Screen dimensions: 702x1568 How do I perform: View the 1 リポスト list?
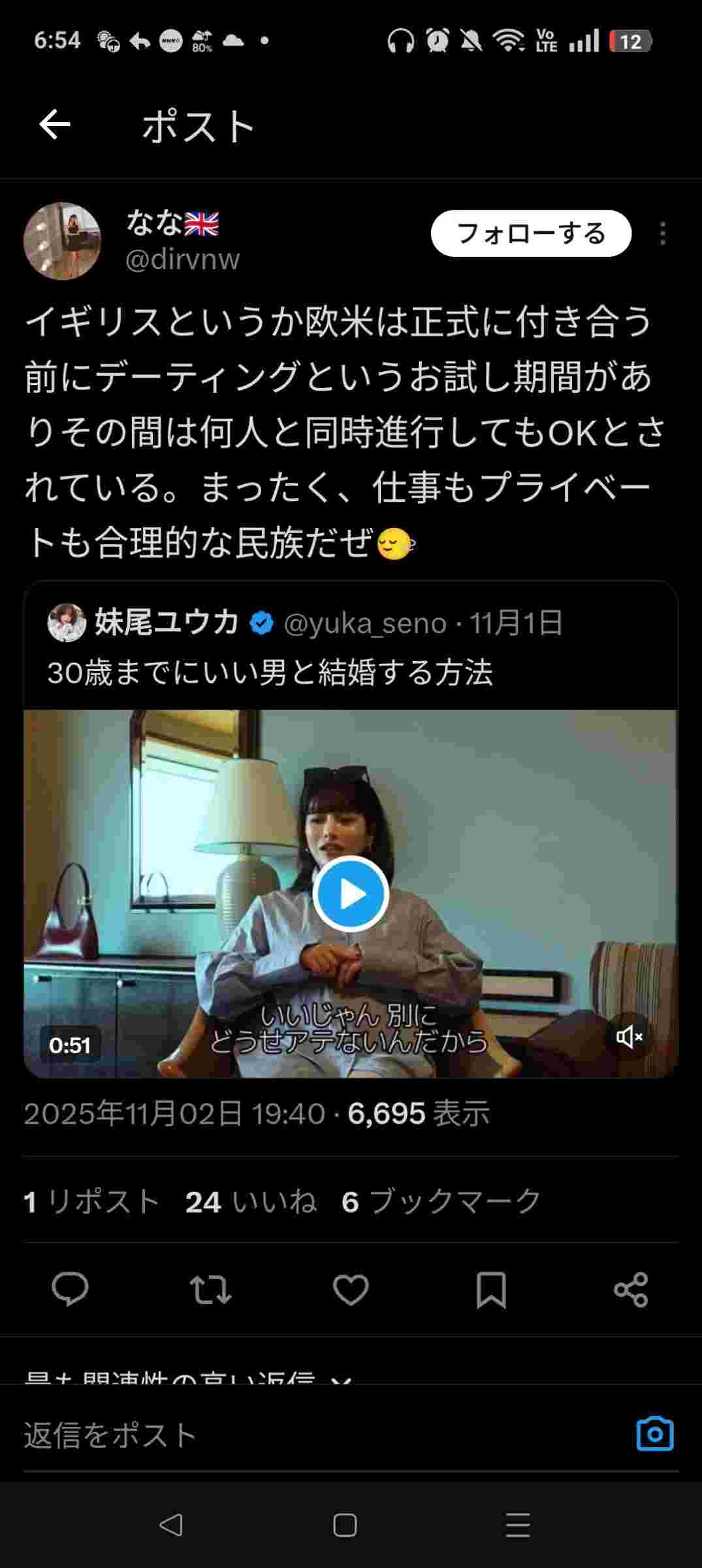[x=91, y=1201]
